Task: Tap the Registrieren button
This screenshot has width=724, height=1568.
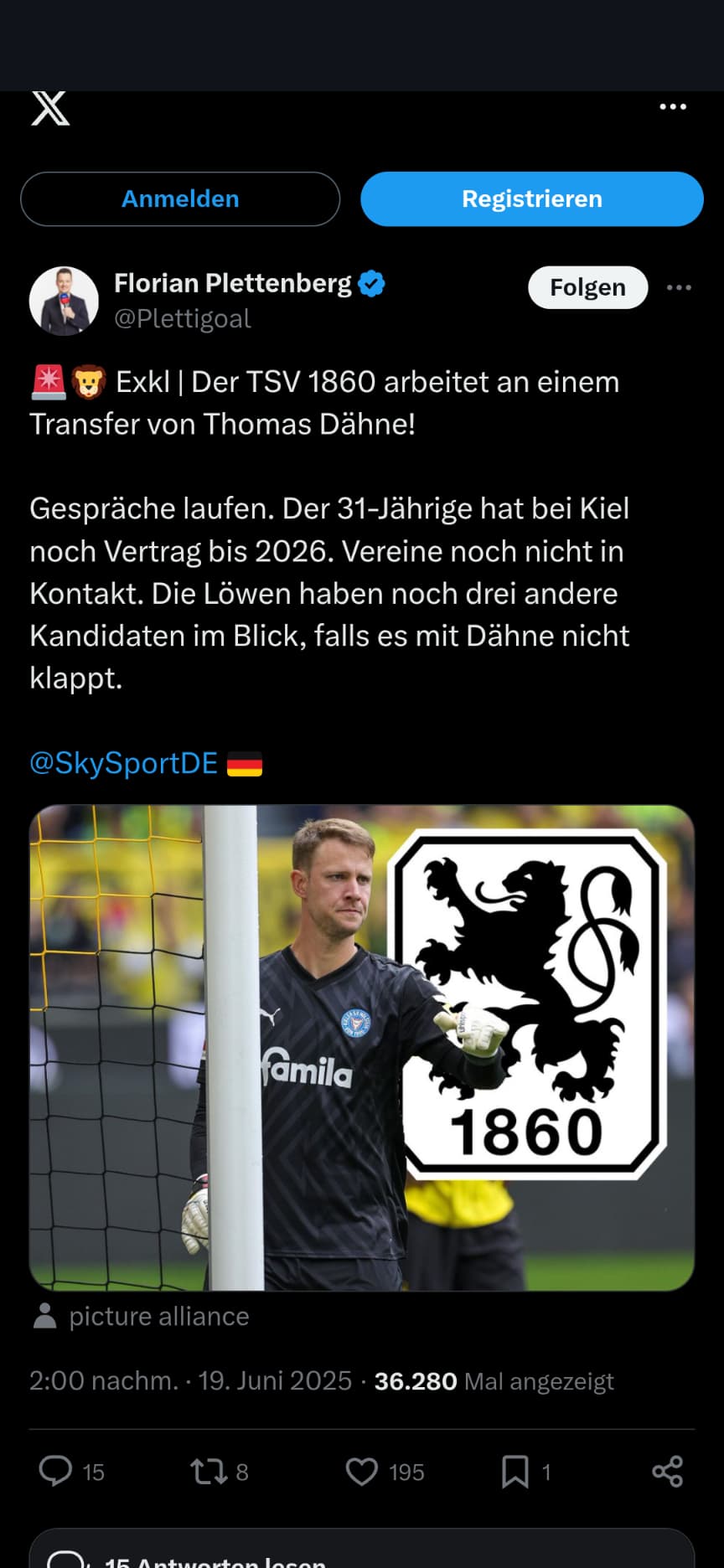Action: coord(531,199)
